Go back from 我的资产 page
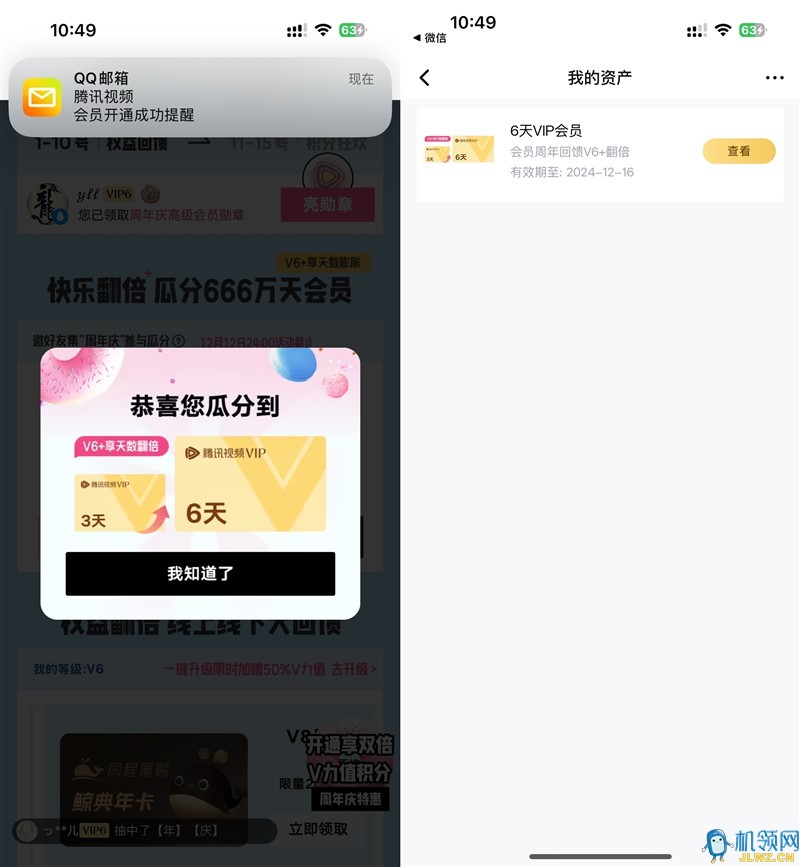Image resolution: width=800 pixels, height=867 pixels. pyautogui.click(x=425, y=78)
